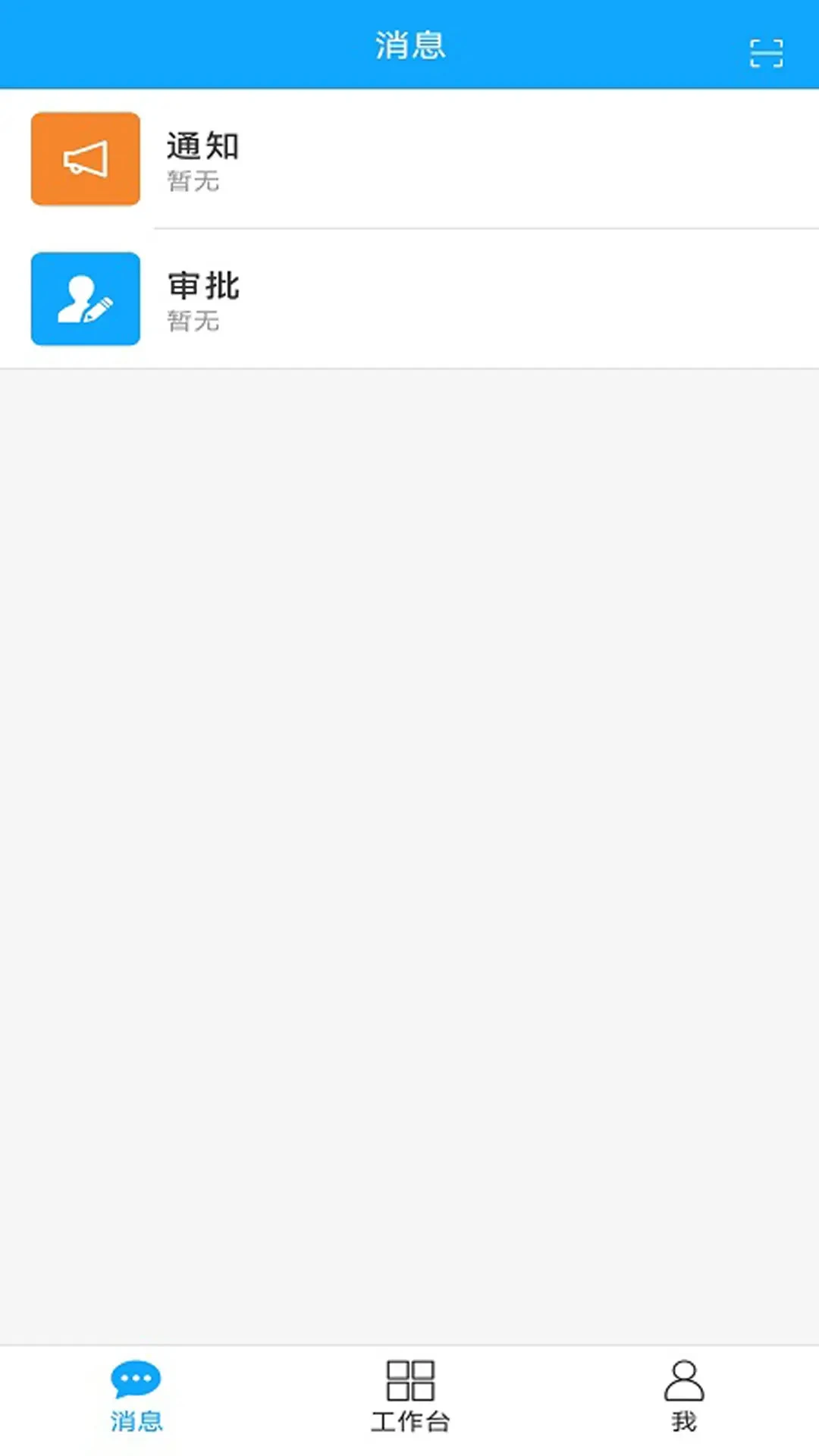Switch to the 工作台 tab

(409, 1395)
